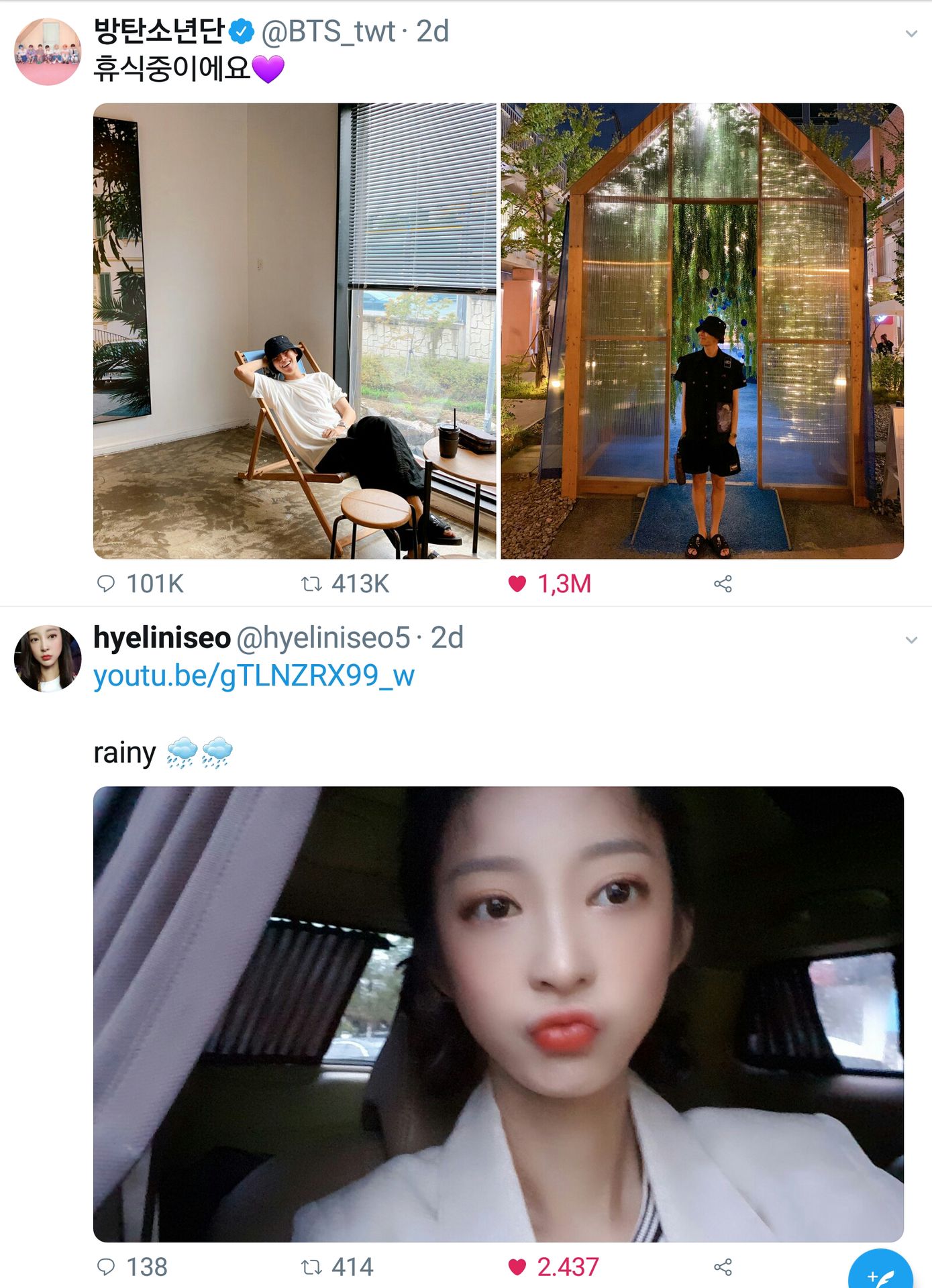Viewport: 932px width, 1288px height.
Task: Retweet hyeliniseo's rainy tweet
Action: 311,1267
